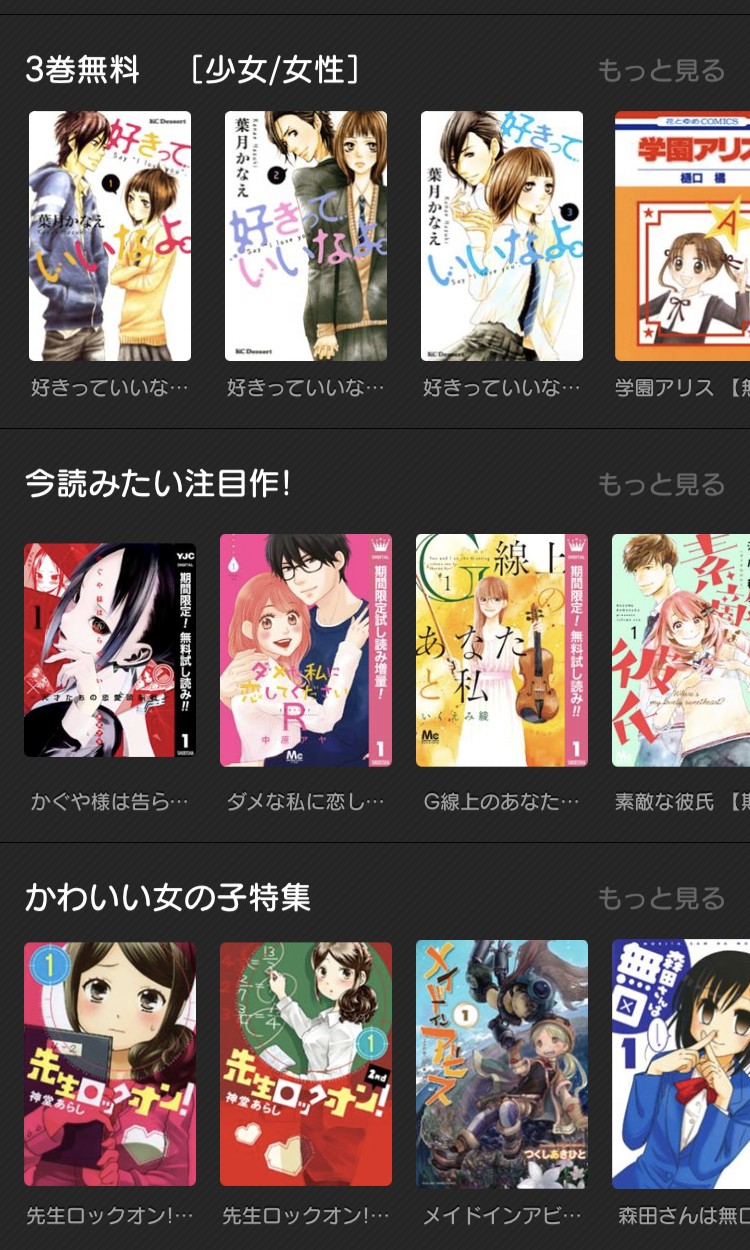Viewport: 750px width, 1250px height.
Task: Show more in かわいい女の子特集
Action: click(x=660, y=899)
